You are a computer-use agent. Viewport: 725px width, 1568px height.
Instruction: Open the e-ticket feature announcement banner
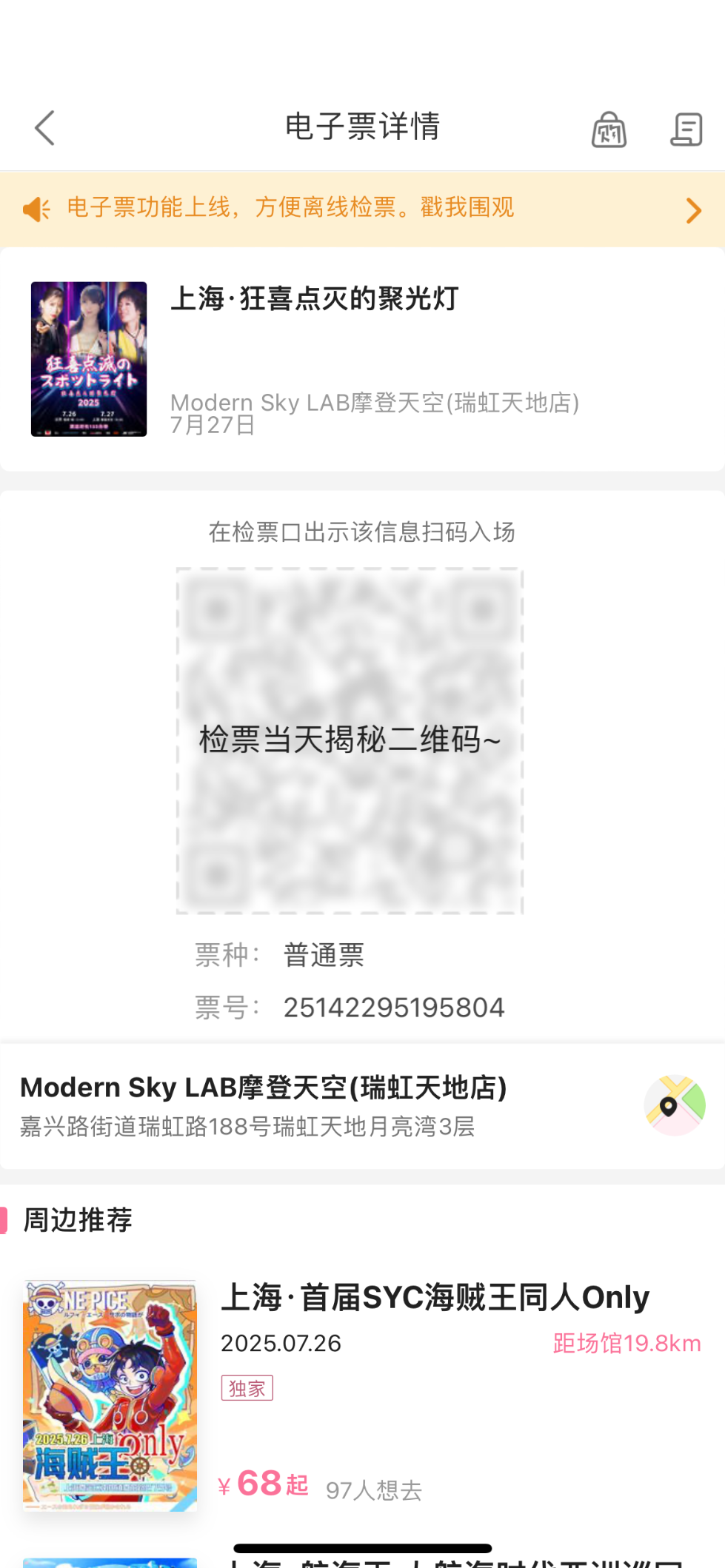point(362,210)
